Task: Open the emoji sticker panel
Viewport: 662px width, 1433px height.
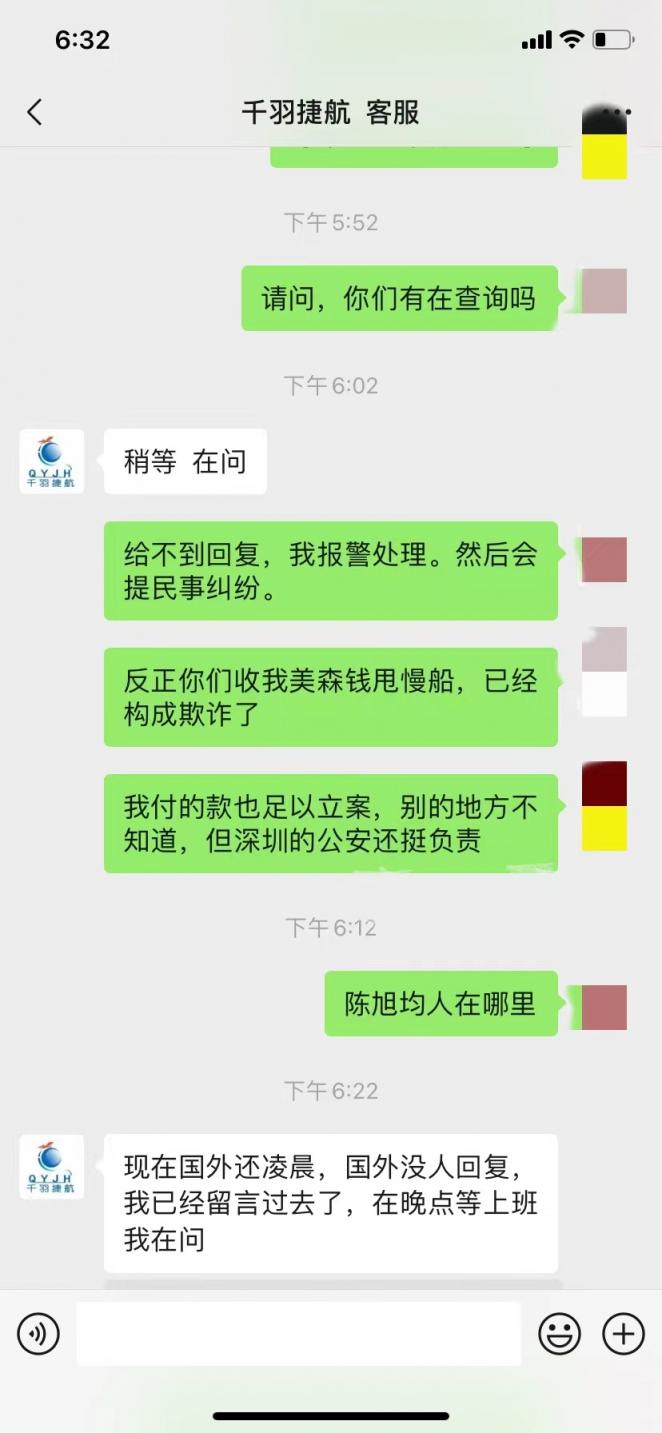Action: [x=560, y=1334]
